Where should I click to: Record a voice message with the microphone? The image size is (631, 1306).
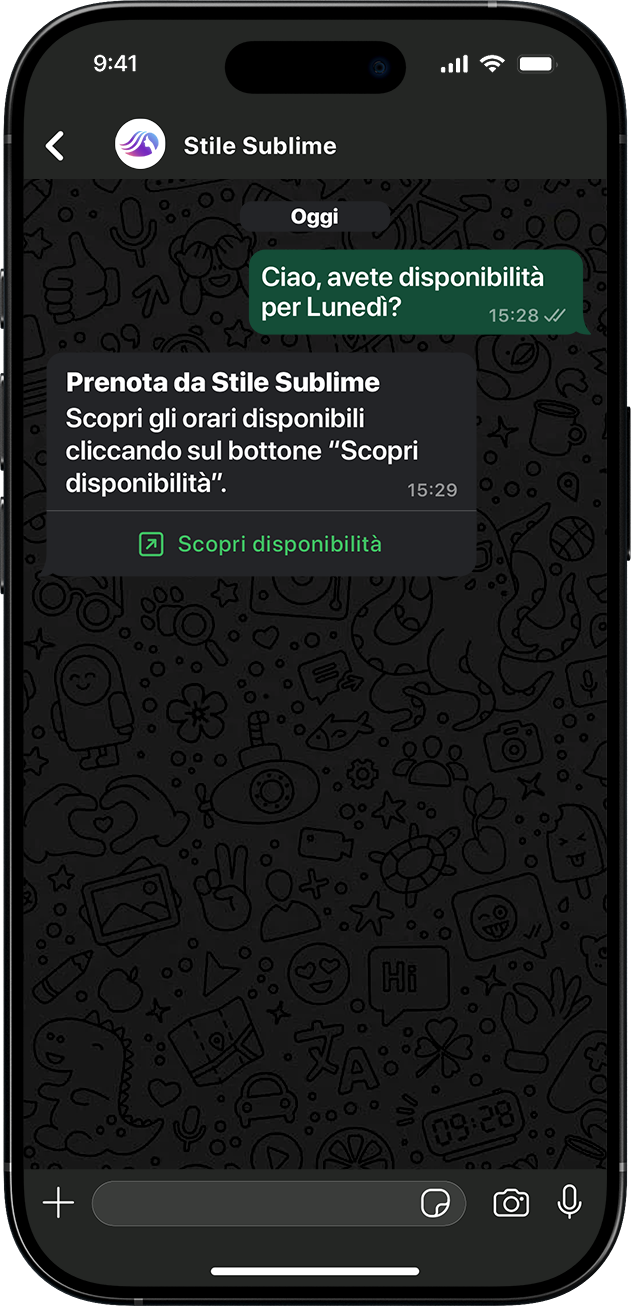click(x=569, y=1202)
